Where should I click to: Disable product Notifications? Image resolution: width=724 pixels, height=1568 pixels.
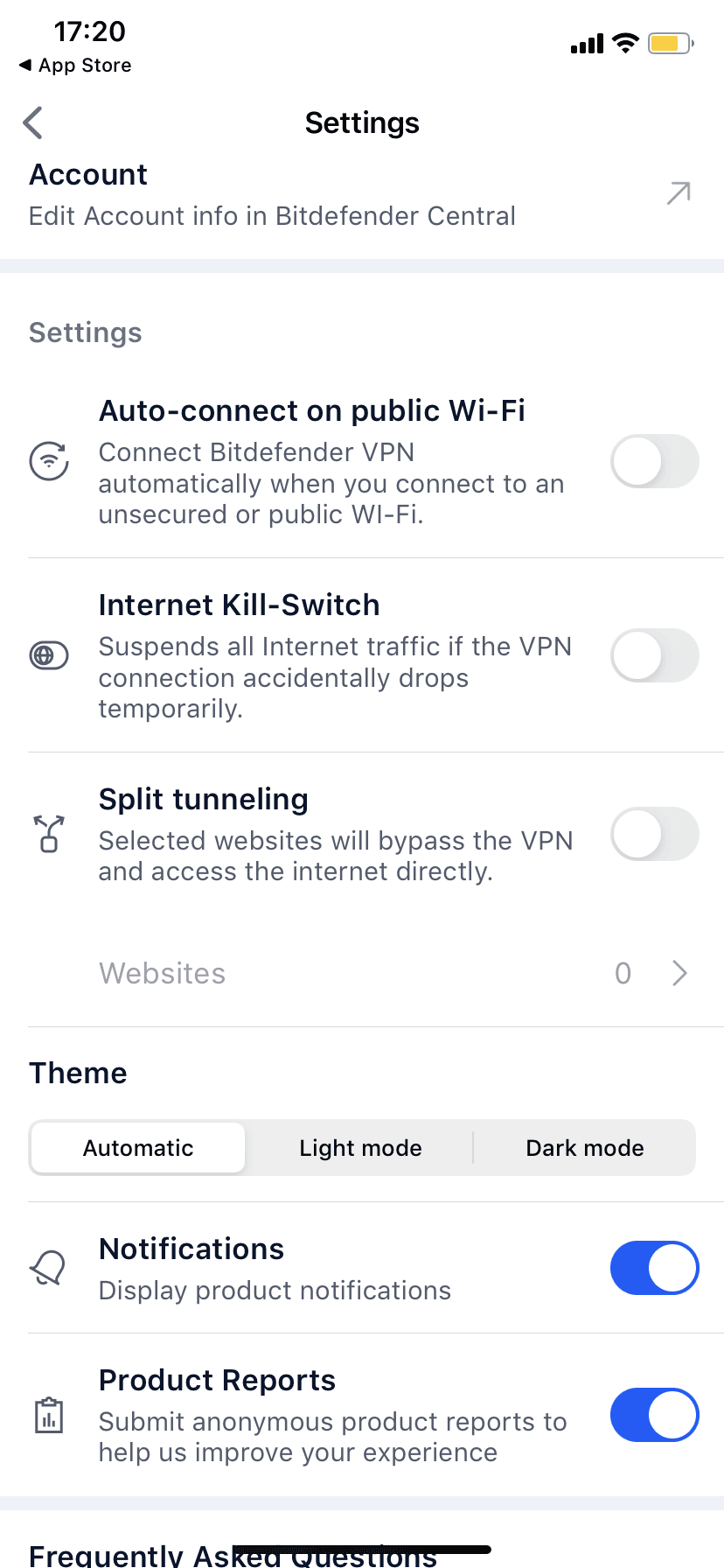point(654,1268)
